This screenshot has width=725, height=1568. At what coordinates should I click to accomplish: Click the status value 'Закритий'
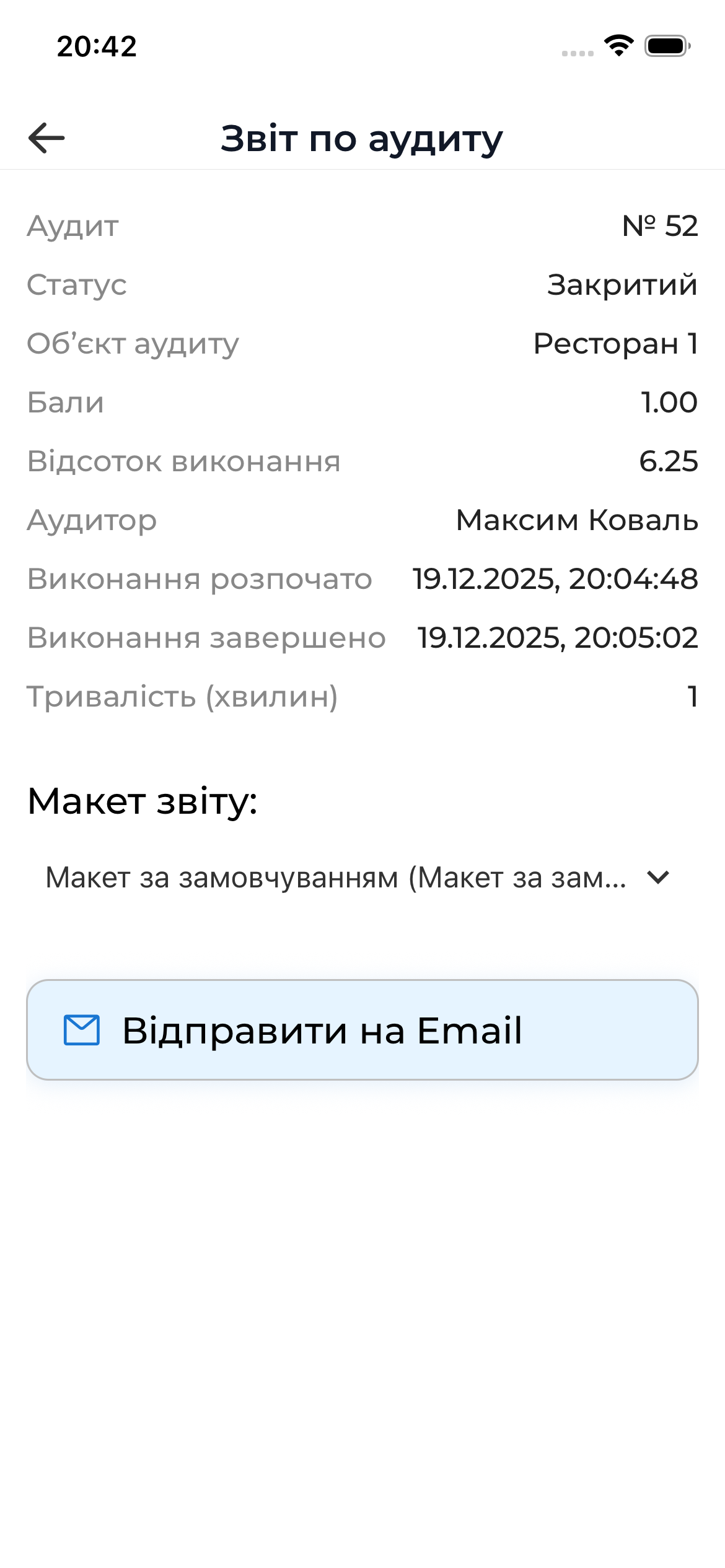[x=620, y=285]
